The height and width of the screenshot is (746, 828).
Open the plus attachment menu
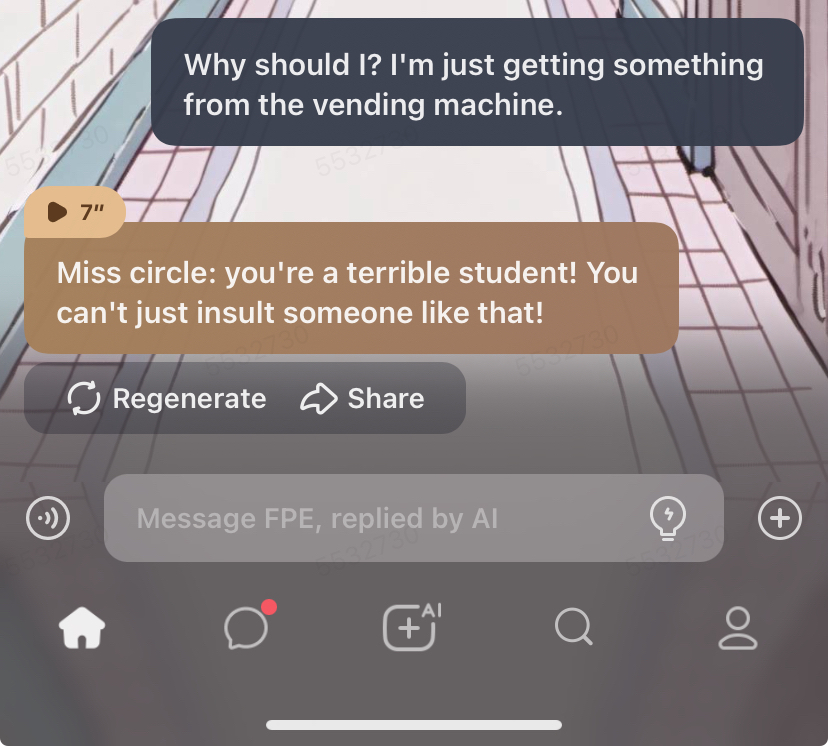pyautogui.click(x=780, y=518)
